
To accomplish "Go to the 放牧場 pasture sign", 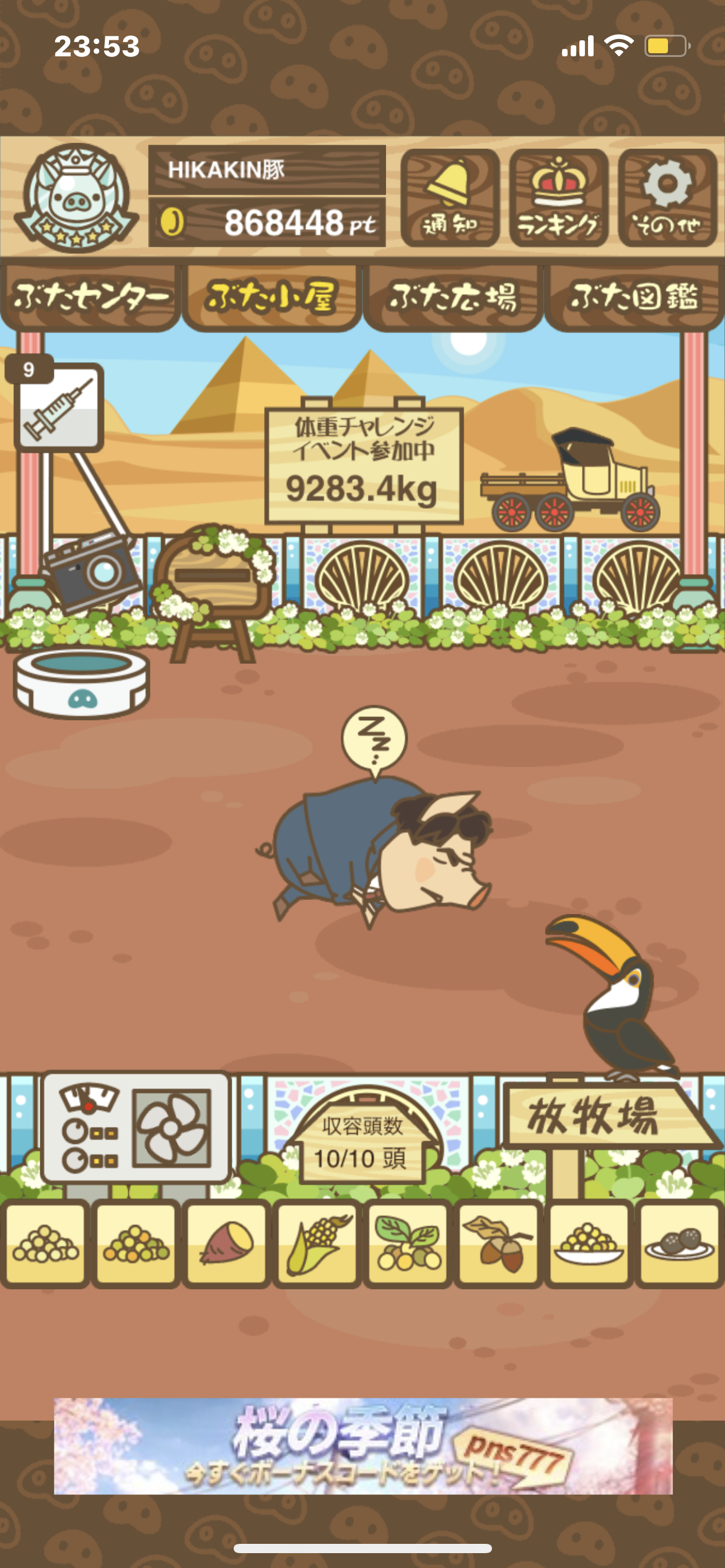I will [x=595, y=1116].
